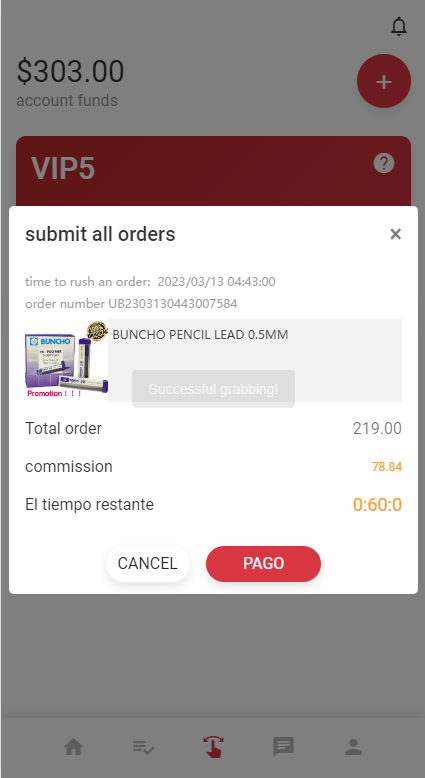Open the messages chat tab
This screenshot has height=778, width=425.
pyautogui.click(x=283, y=747)
